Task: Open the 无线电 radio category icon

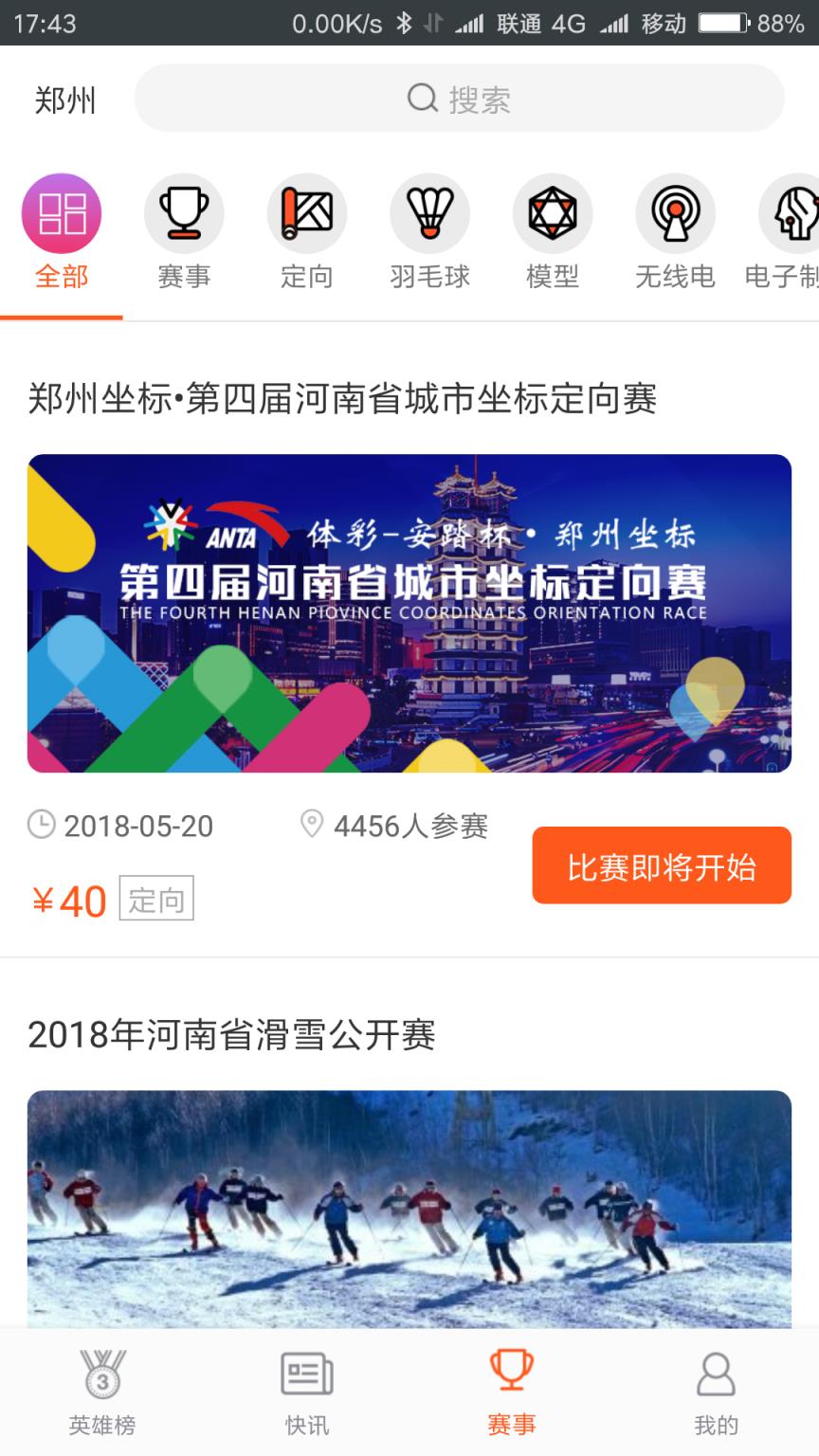Action: tap(675, 212)
